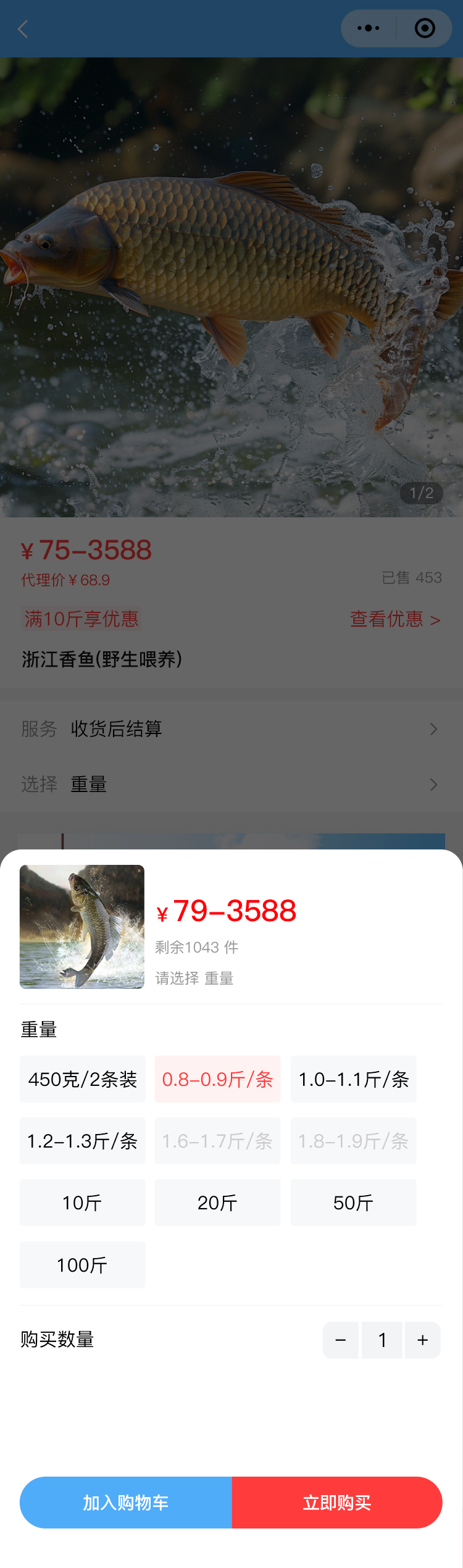Increase purchase quantity with the plus button

click(422, 1340)
